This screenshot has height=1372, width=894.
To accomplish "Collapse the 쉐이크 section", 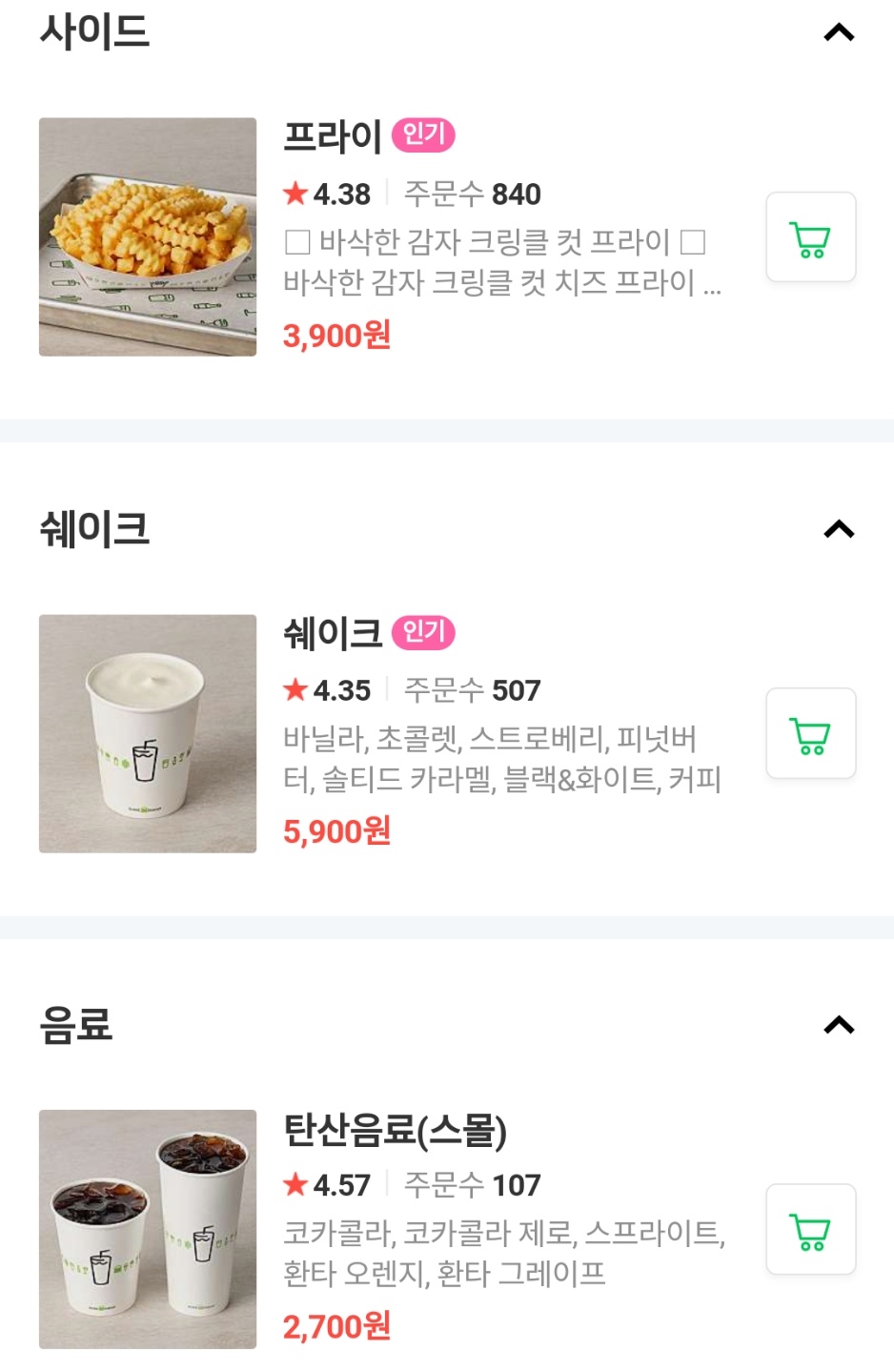I will tap(839, 529).
